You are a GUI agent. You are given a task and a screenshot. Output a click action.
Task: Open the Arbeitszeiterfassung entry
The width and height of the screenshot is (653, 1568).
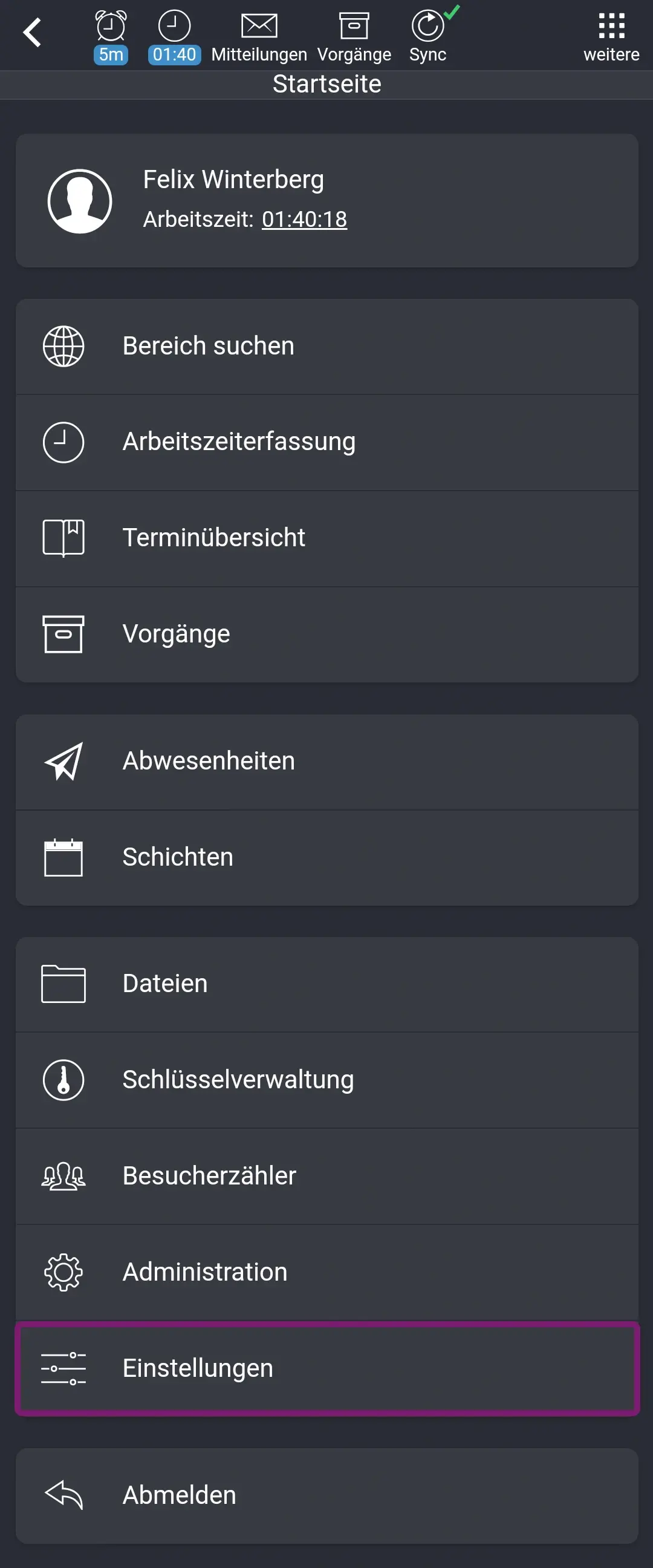pos(239,442)
